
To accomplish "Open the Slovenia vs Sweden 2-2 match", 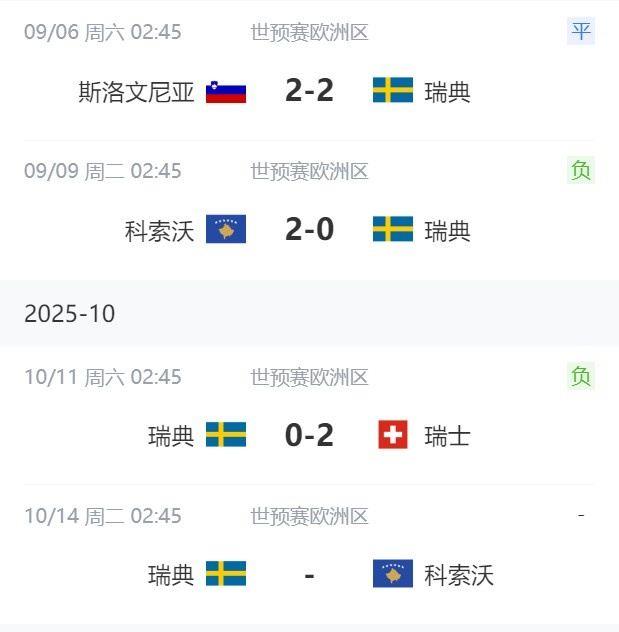I will point(309,91).
